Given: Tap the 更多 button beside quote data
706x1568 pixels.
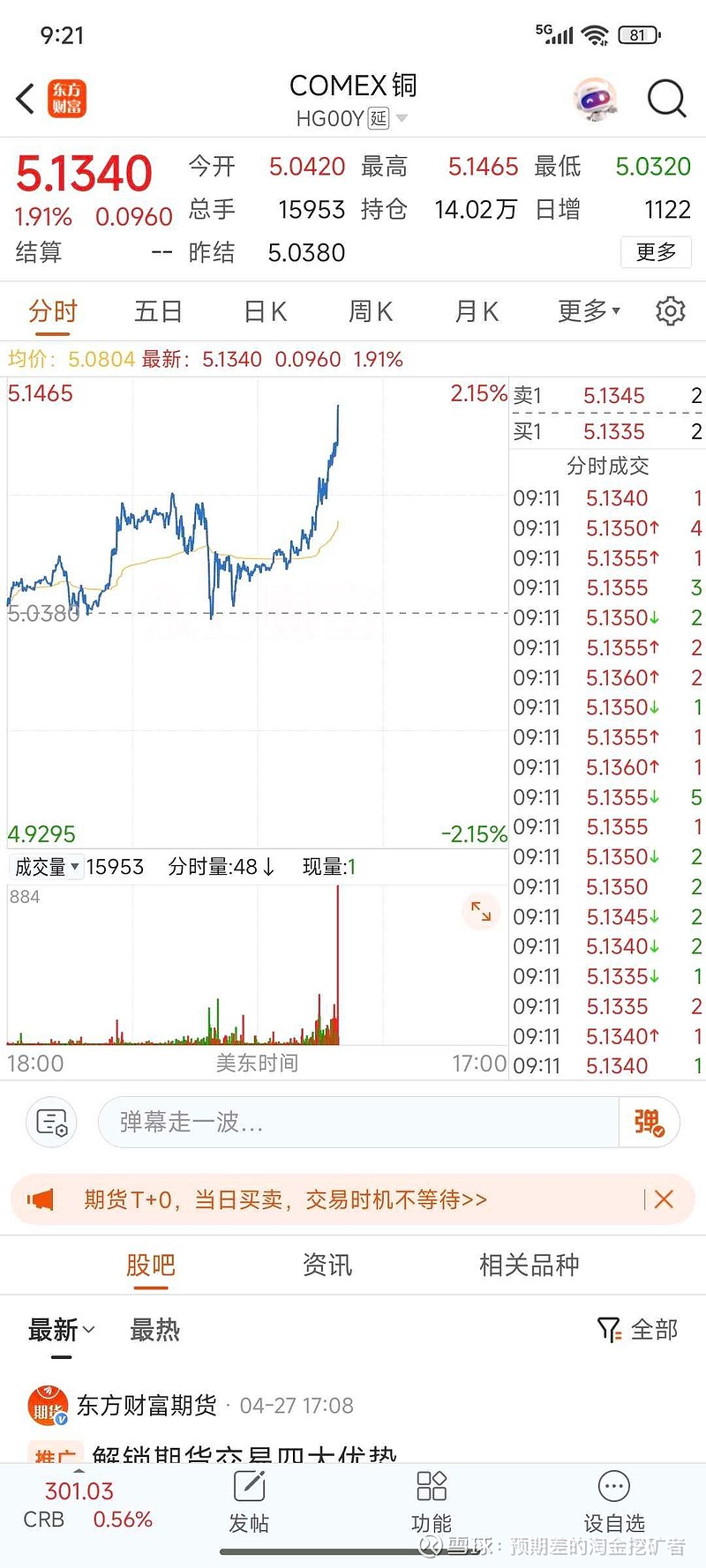Looking at the screenshot, I should (x=656, y=252).
